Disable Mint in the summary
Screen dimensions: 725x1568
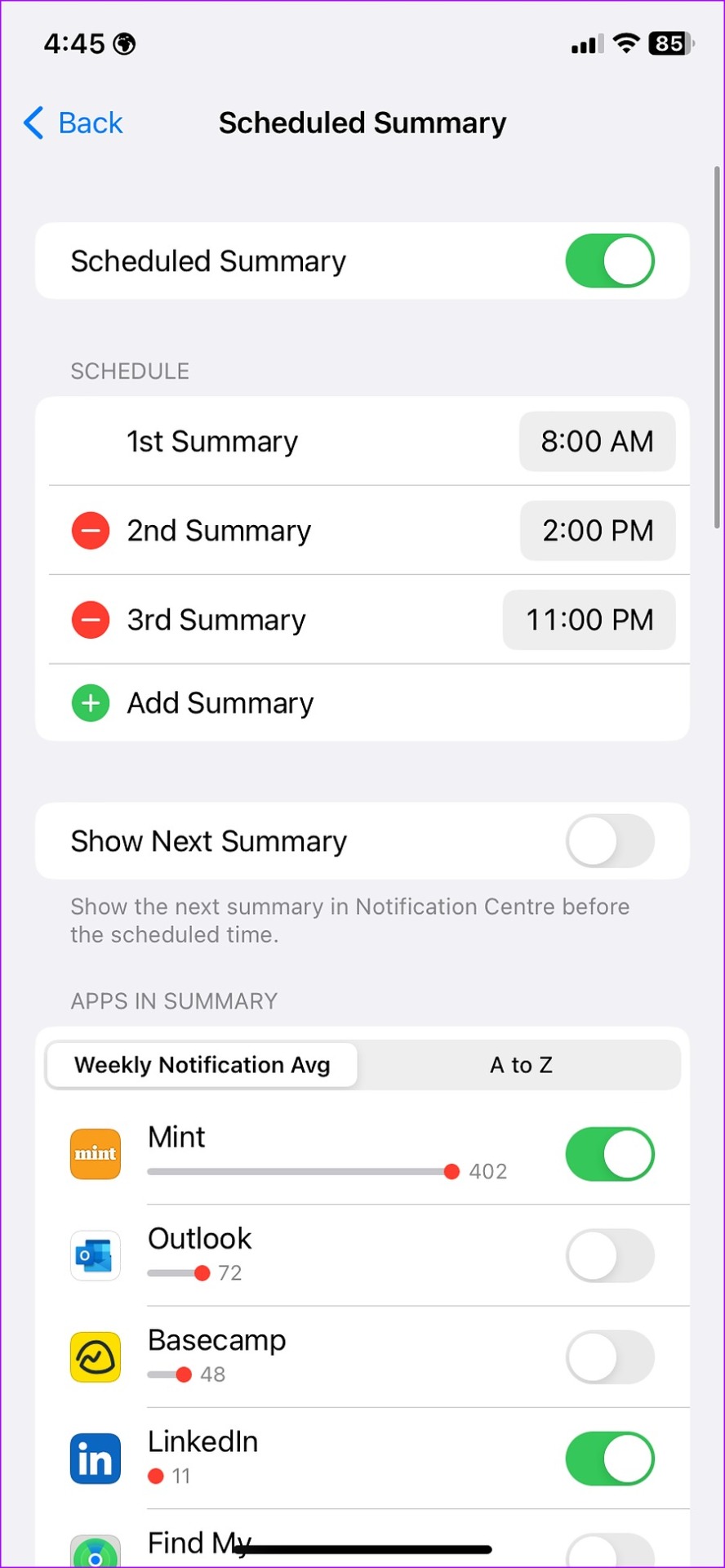(x=610, y=1155)
